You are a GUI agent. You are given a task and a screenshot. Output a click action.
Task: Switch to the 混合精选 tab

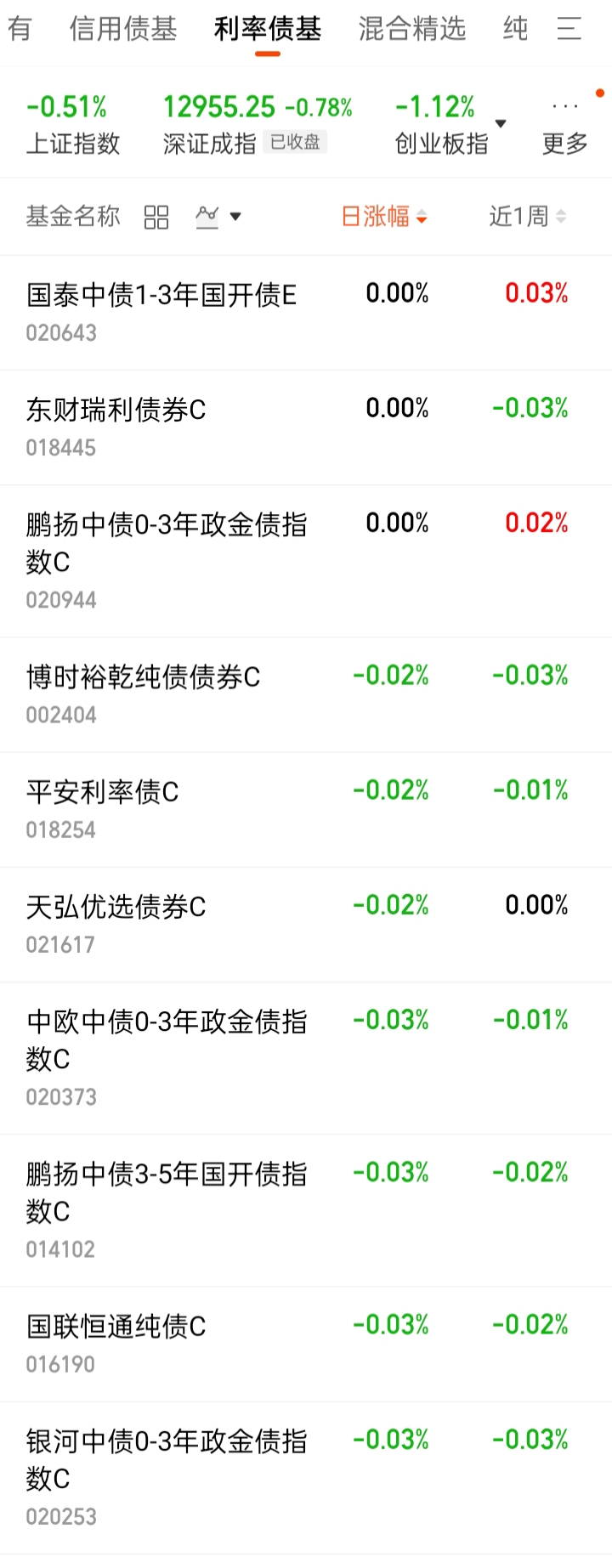click(412, 30)
